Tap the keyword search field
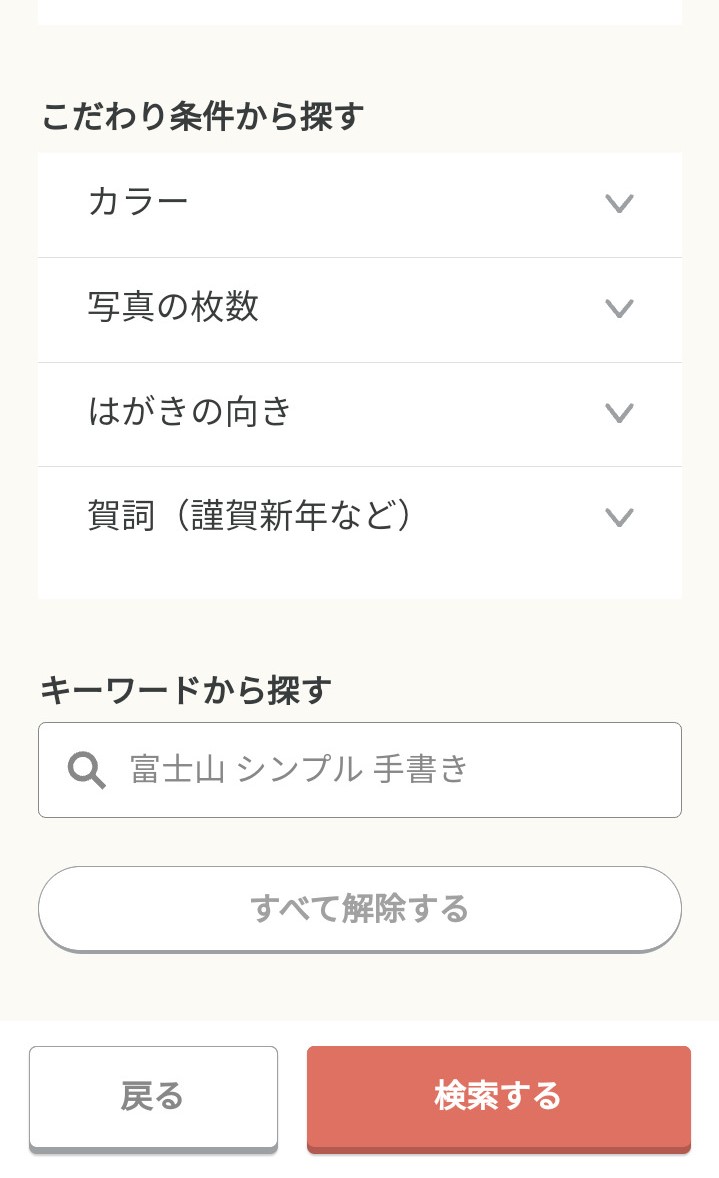 click(x=360, y=770)
